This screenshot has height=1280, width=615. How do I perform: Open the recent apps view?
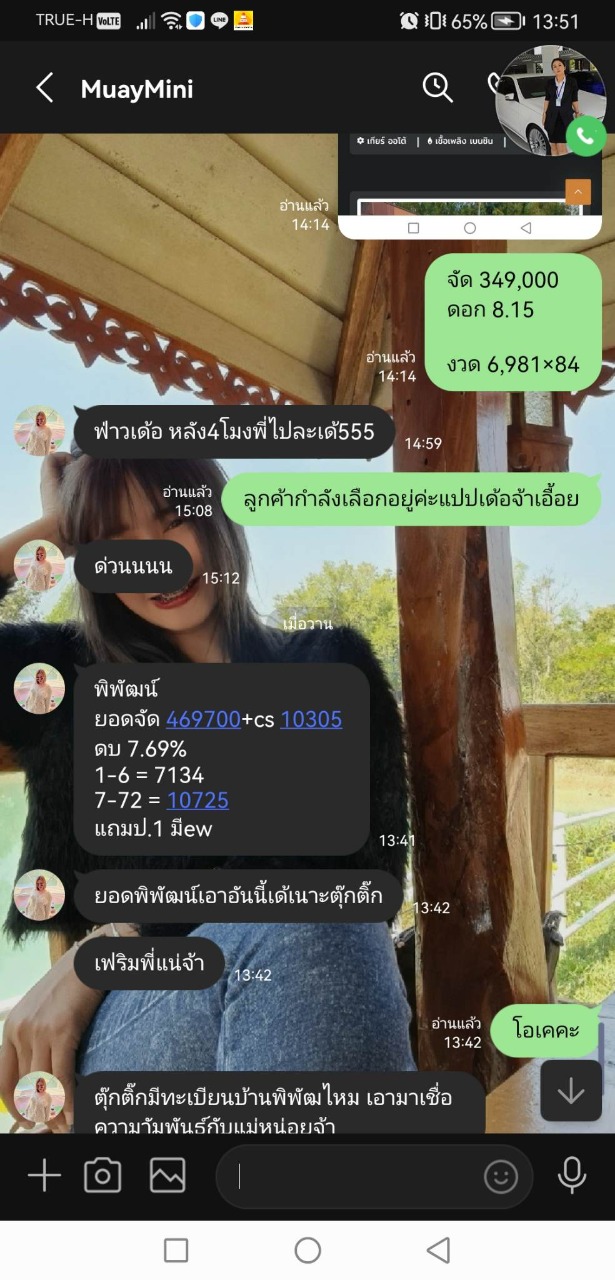[176, 1250]
